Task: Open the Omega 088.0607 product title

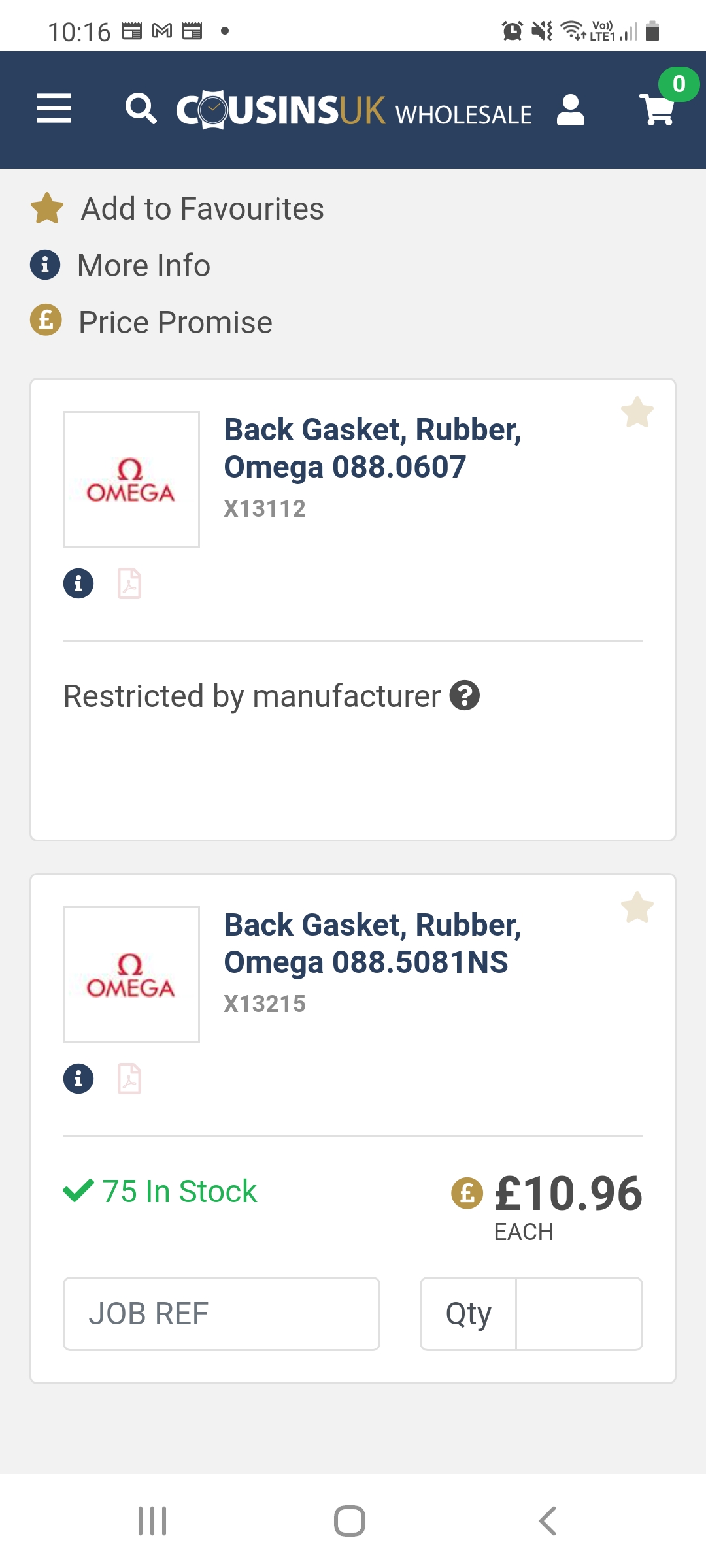Action: pyautogui.click(x=372, y=448)
